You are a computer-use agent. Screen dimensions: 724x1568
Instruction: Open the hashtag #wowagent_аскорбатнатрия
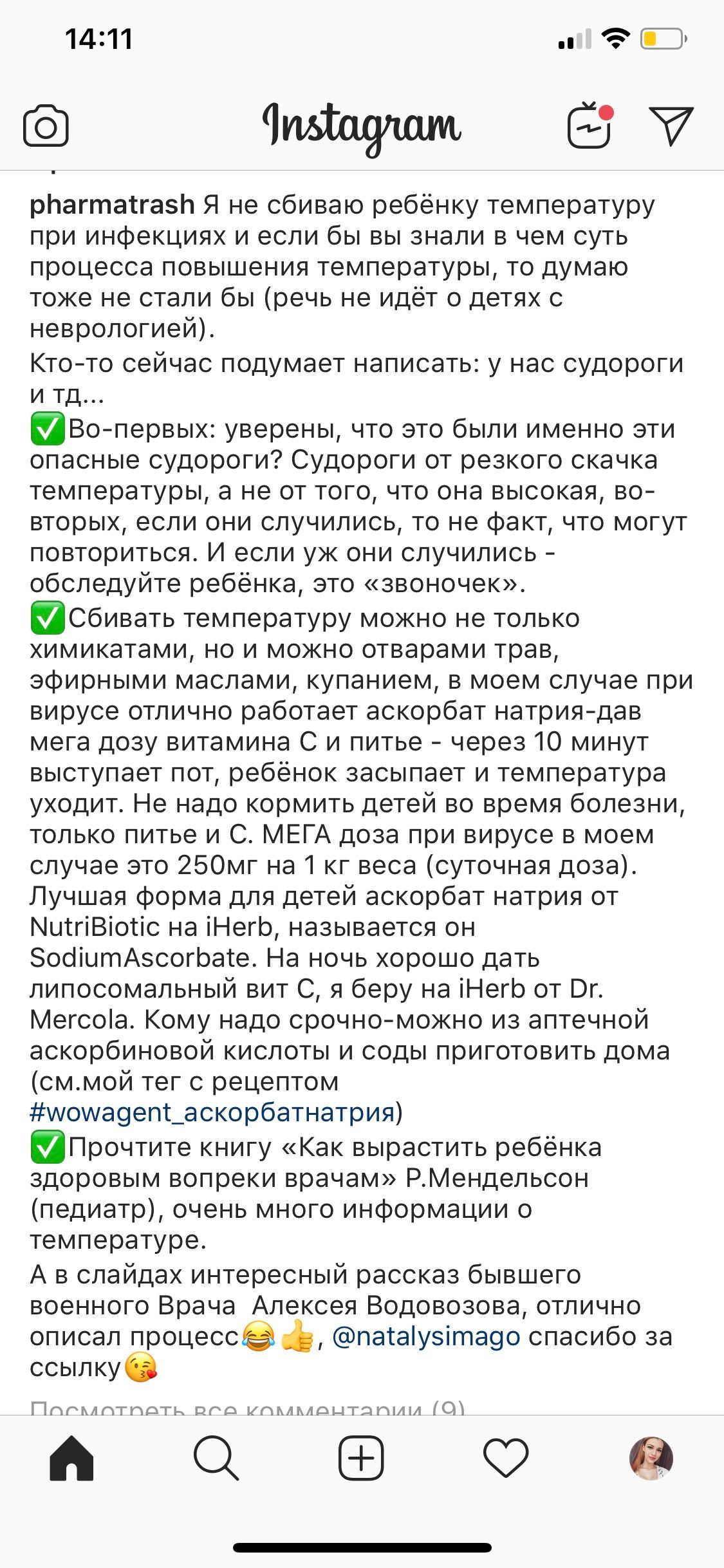coord(212,1112)
